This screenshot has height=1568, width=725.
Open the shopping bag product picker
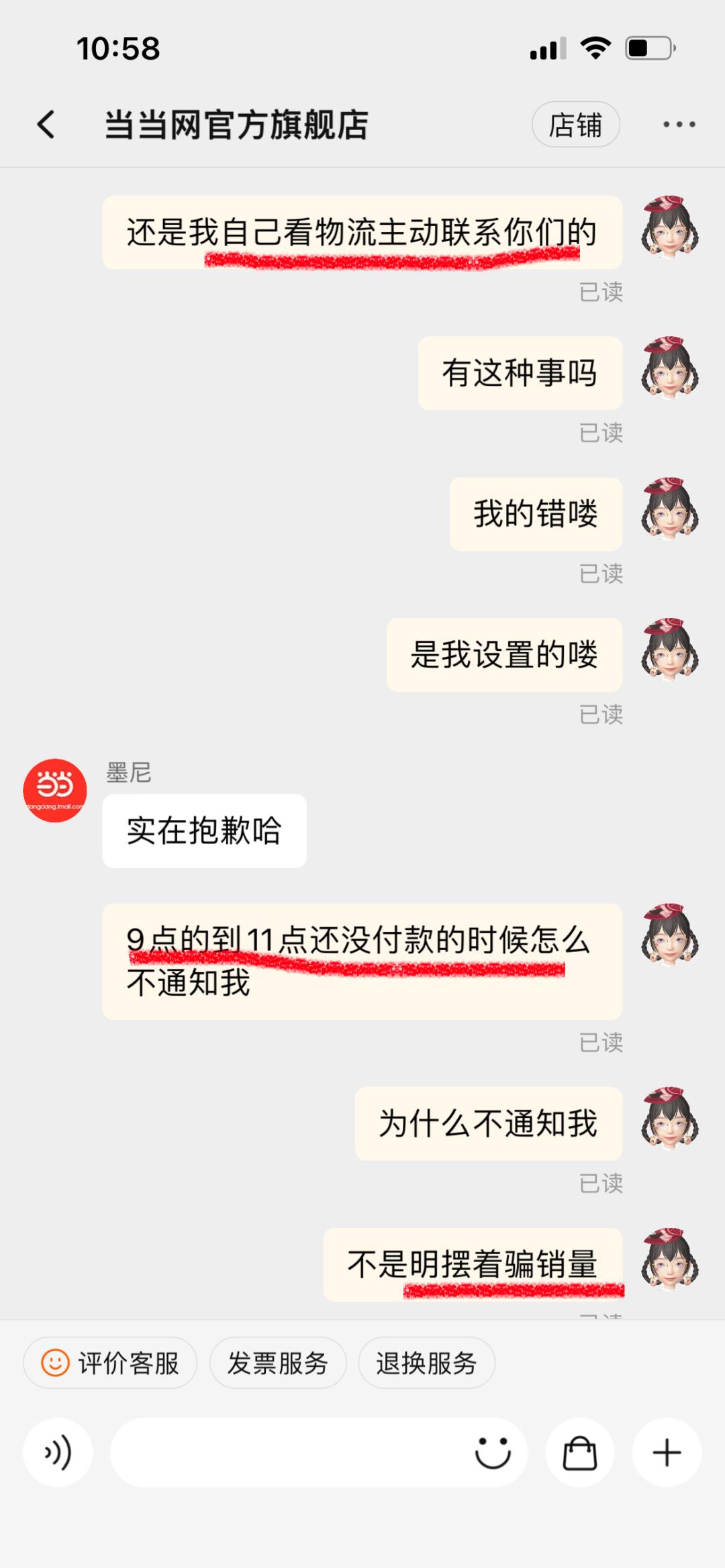coord(579,1453)
